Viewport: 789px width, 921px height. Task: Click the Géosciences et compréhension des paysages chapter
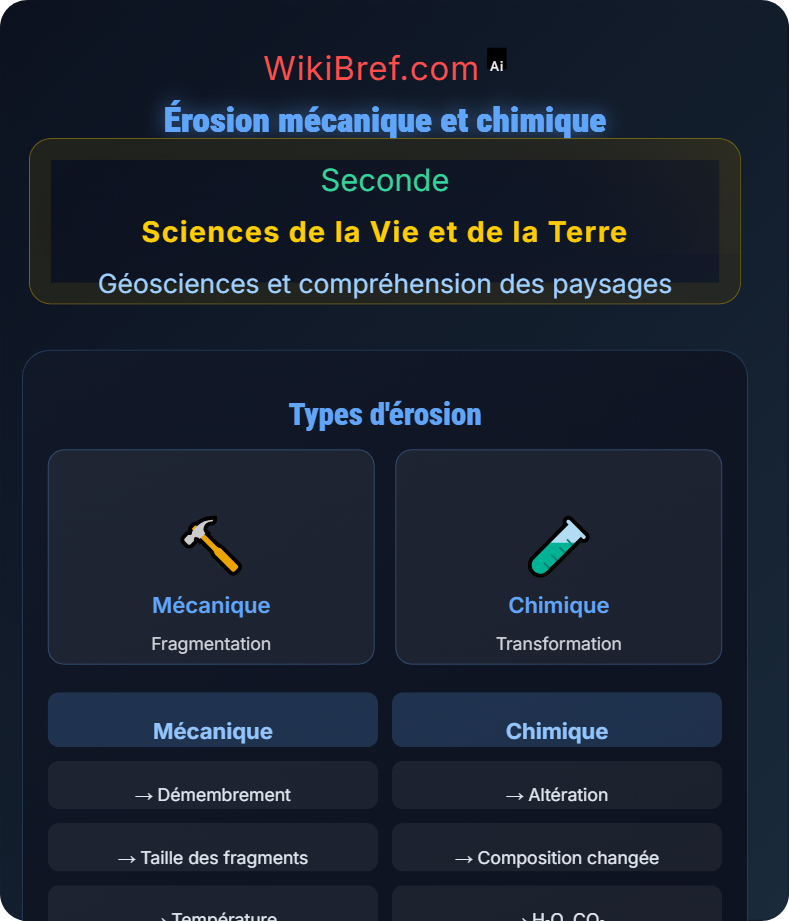[x=385, y=284]
